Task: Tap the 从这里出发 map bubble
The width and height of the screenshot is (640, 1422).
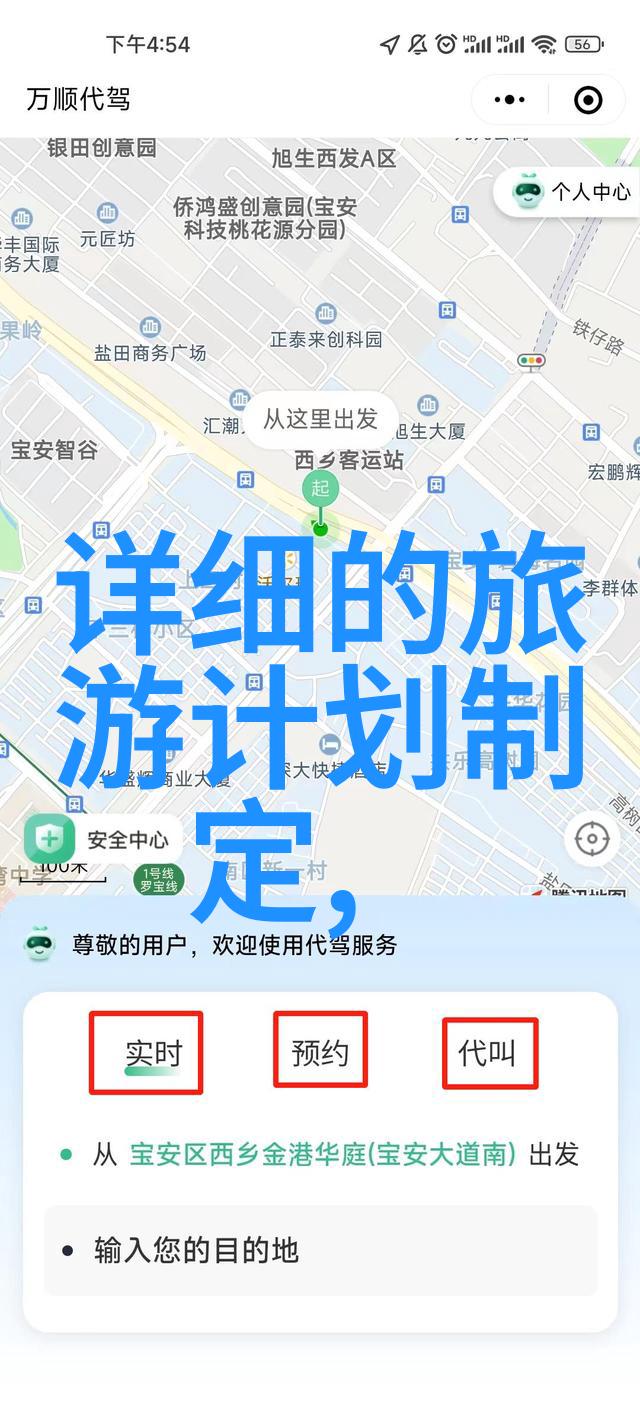Action: (320, 418)
